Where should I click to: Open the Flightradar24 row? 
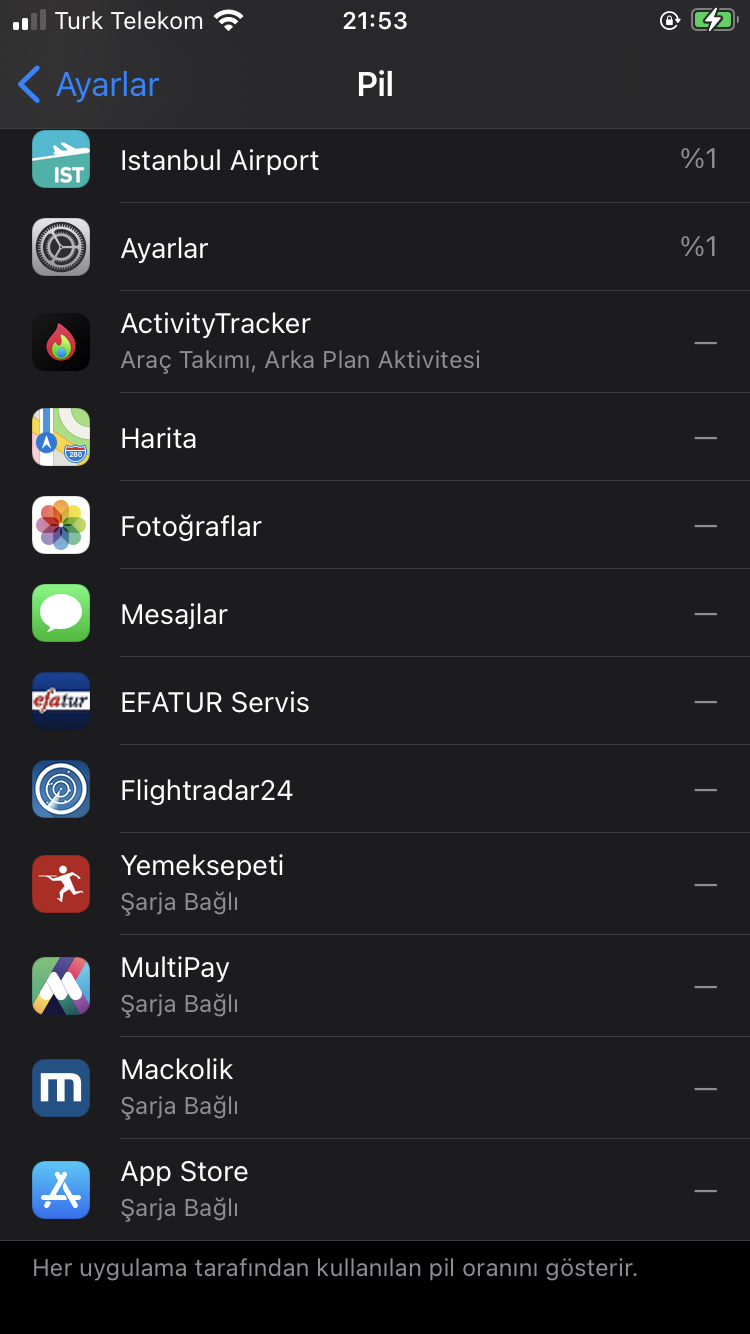[375, 789]
